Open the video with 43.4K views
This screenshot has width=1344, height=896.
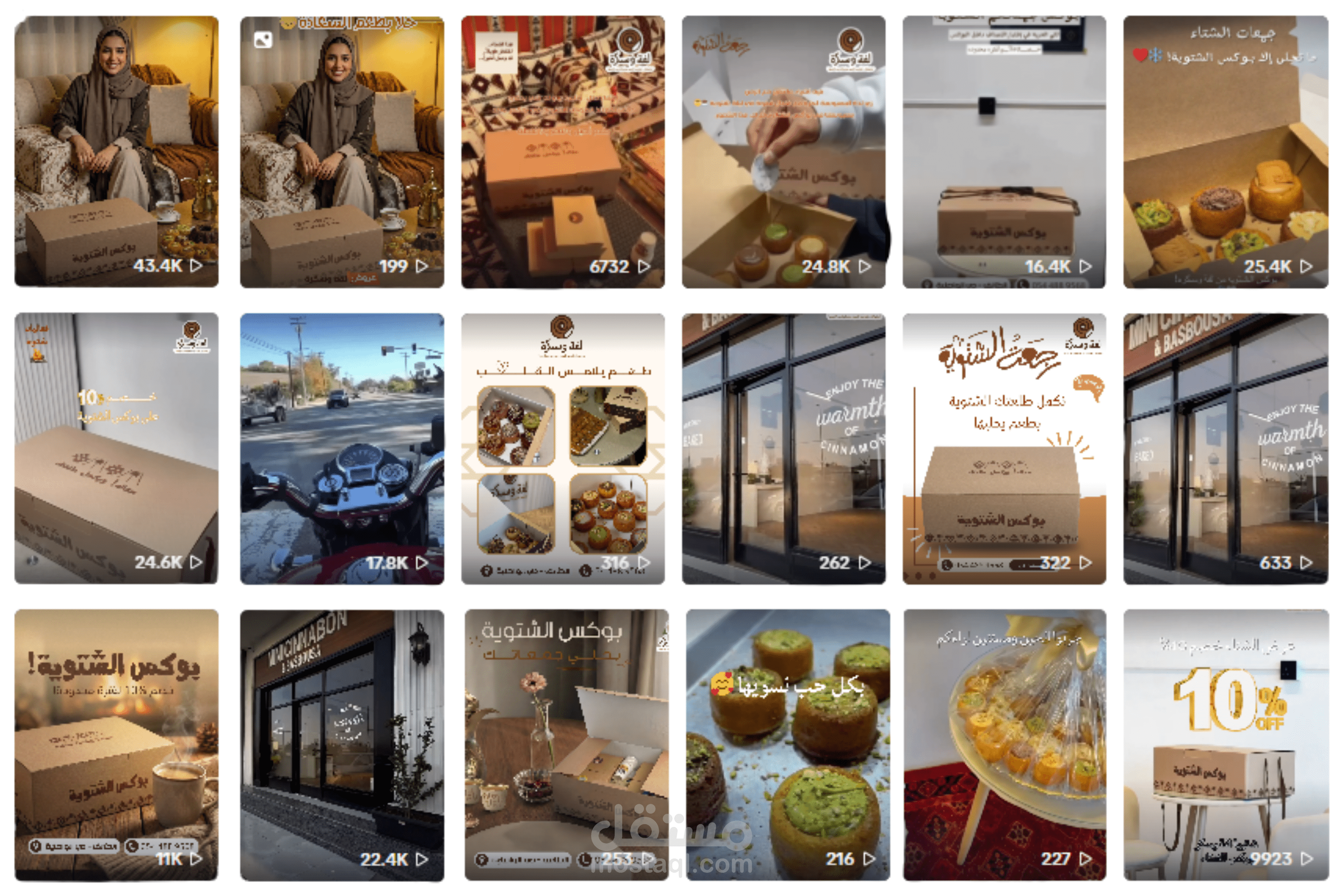tap(116, 151)
